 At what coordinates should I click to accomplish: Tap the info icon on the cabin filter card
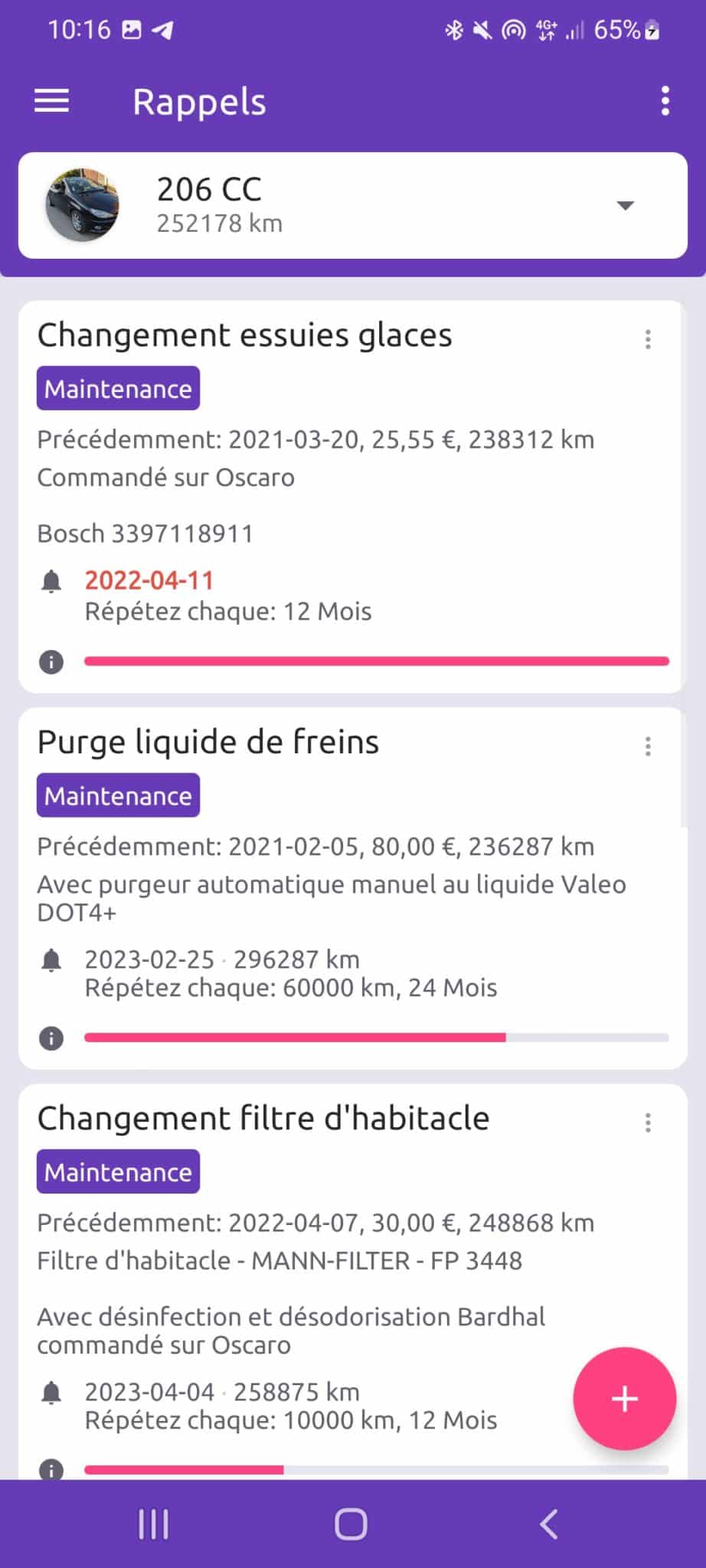[51, 1470]
